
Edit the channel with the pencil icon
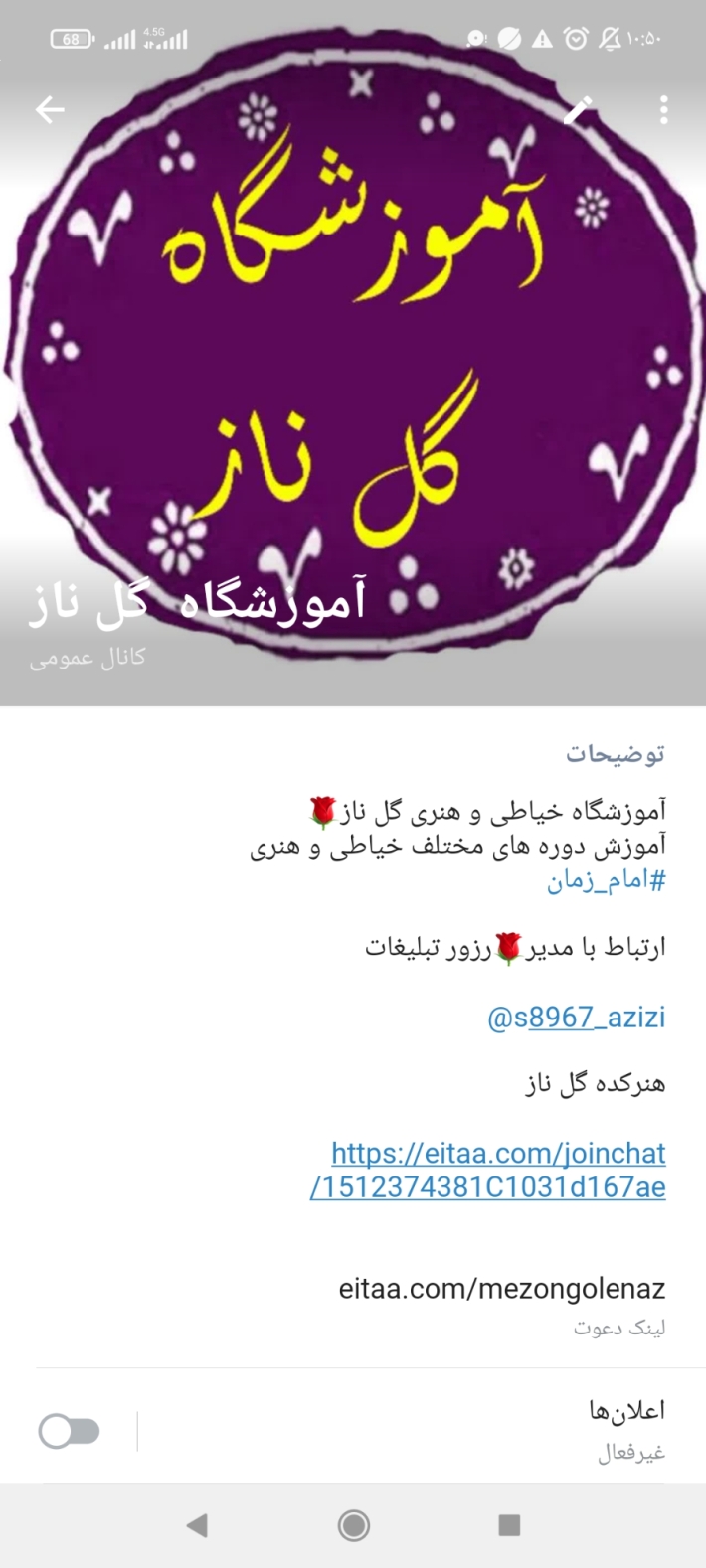point(579,110)
